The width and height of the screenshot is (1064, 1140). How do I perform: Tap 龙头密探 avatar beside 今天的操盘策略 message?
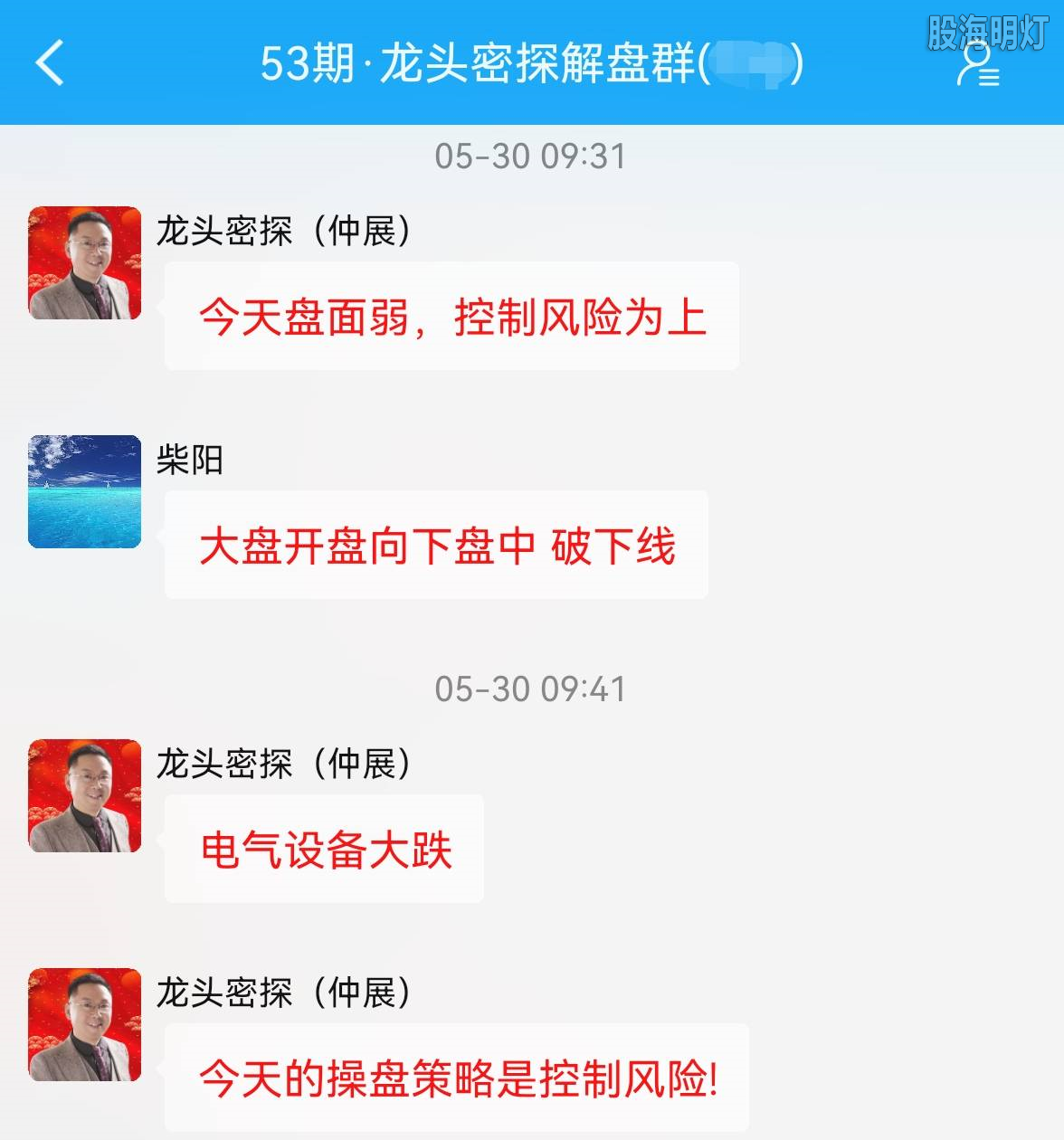pyautogui.click(x=85, y=1024)
